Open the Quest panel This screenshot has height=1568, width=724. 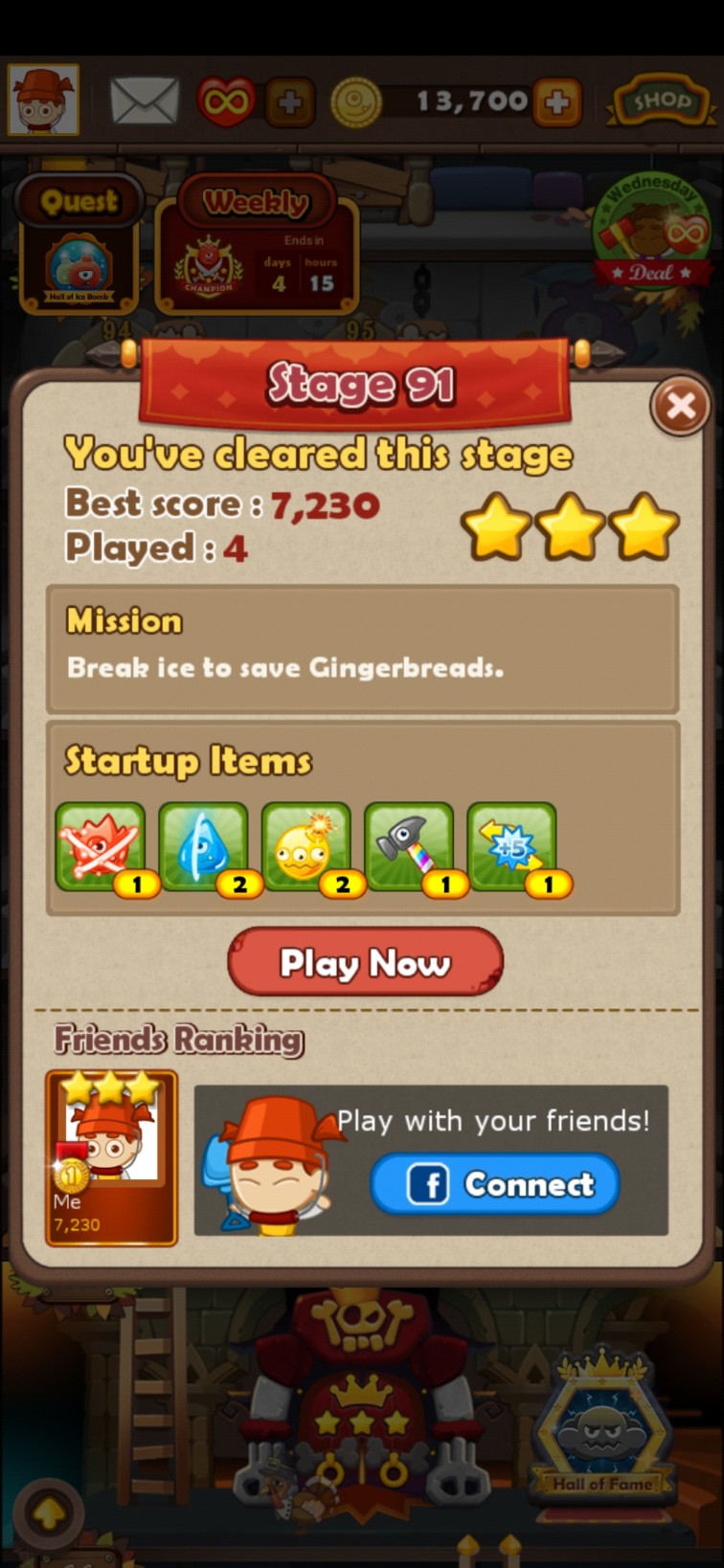pyautogui.click(x=79, y=244)
